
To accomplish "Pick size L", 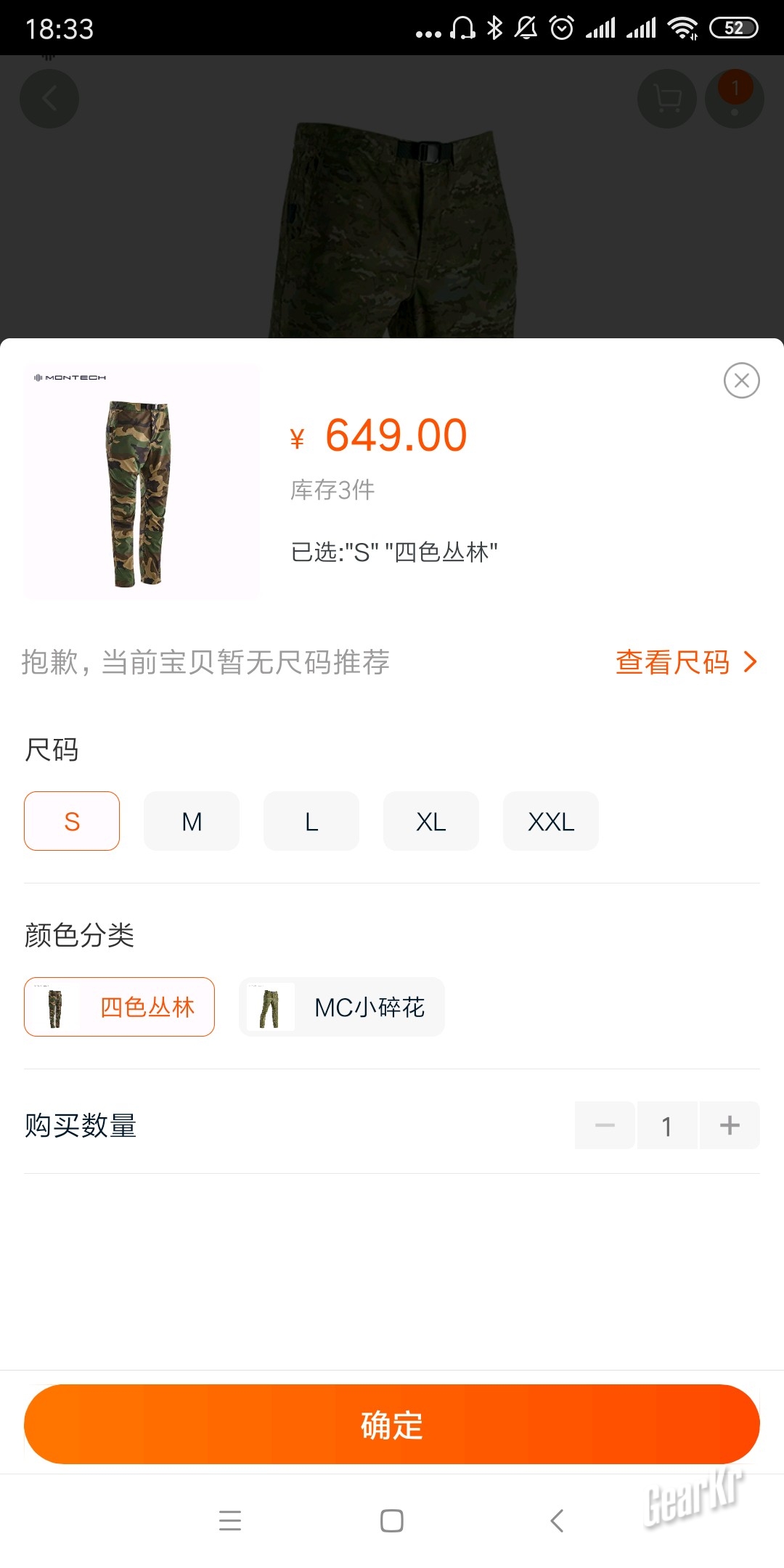I will point(311,821).
